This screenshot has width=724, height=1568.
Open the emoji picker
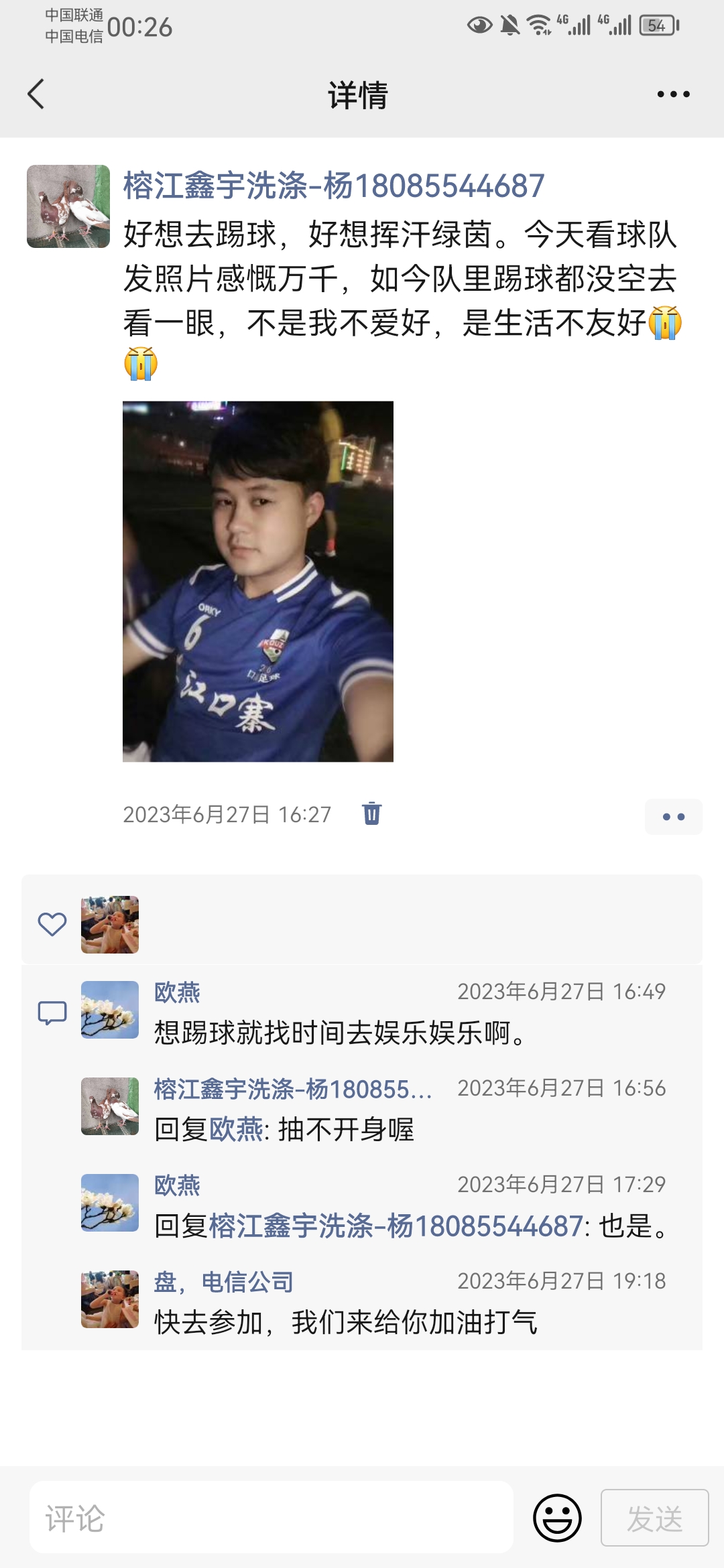click(557, 1518)
